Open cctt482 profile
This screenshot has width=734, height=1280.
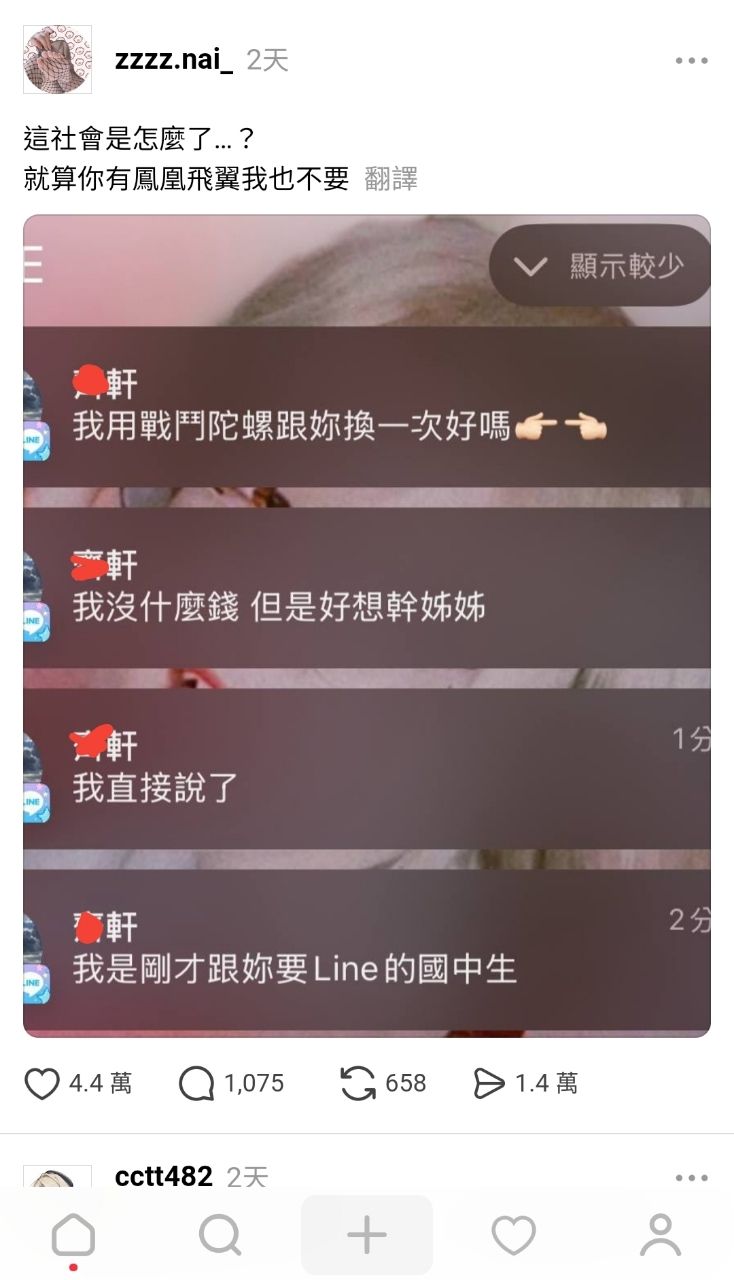(x=164, y=1177)
